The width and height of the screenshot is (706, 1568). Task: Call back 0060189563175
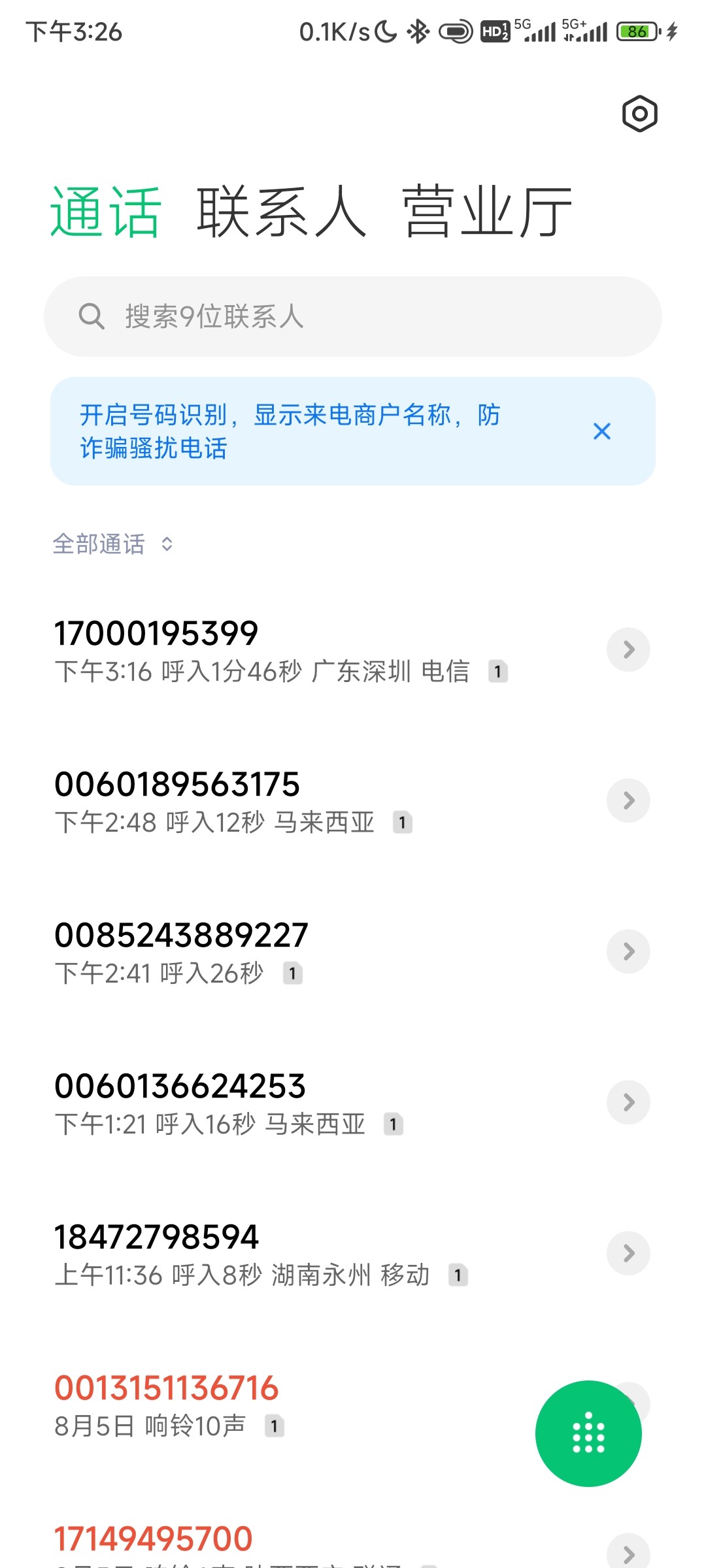(x=261, y=801)
